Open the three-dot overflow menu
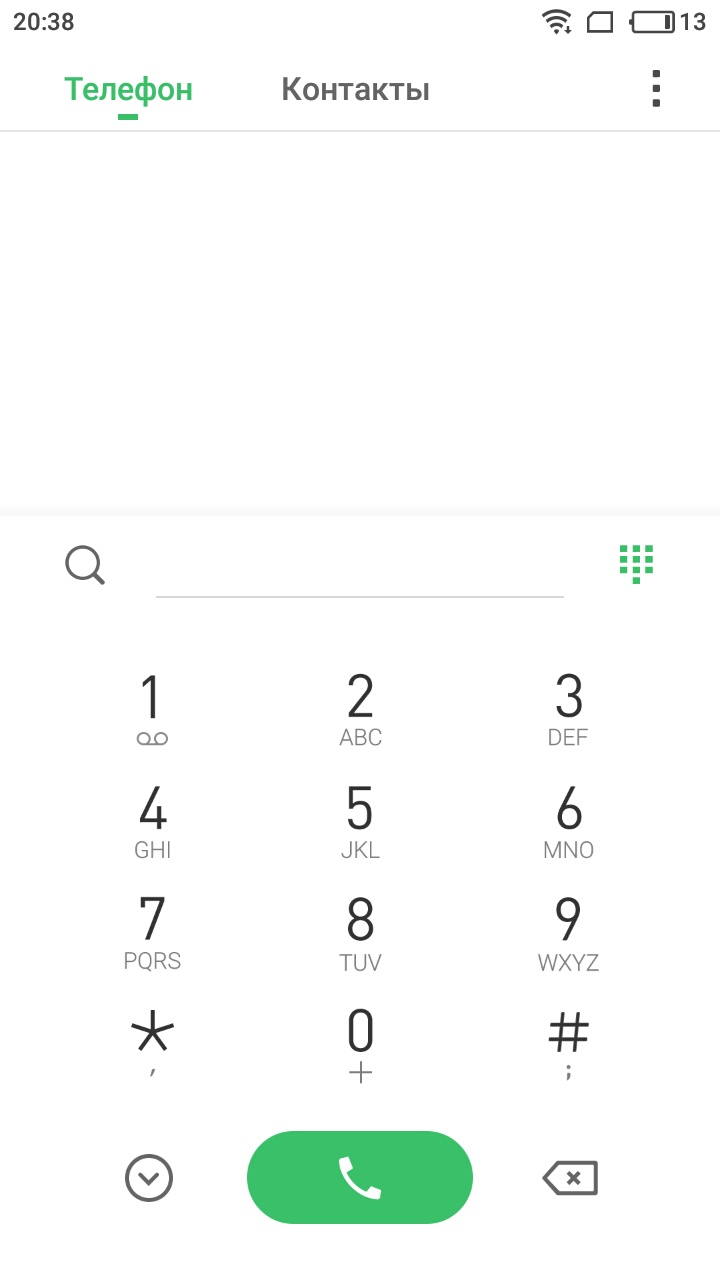The height and width of the screenshot is (1280, 720). [656, 89]
